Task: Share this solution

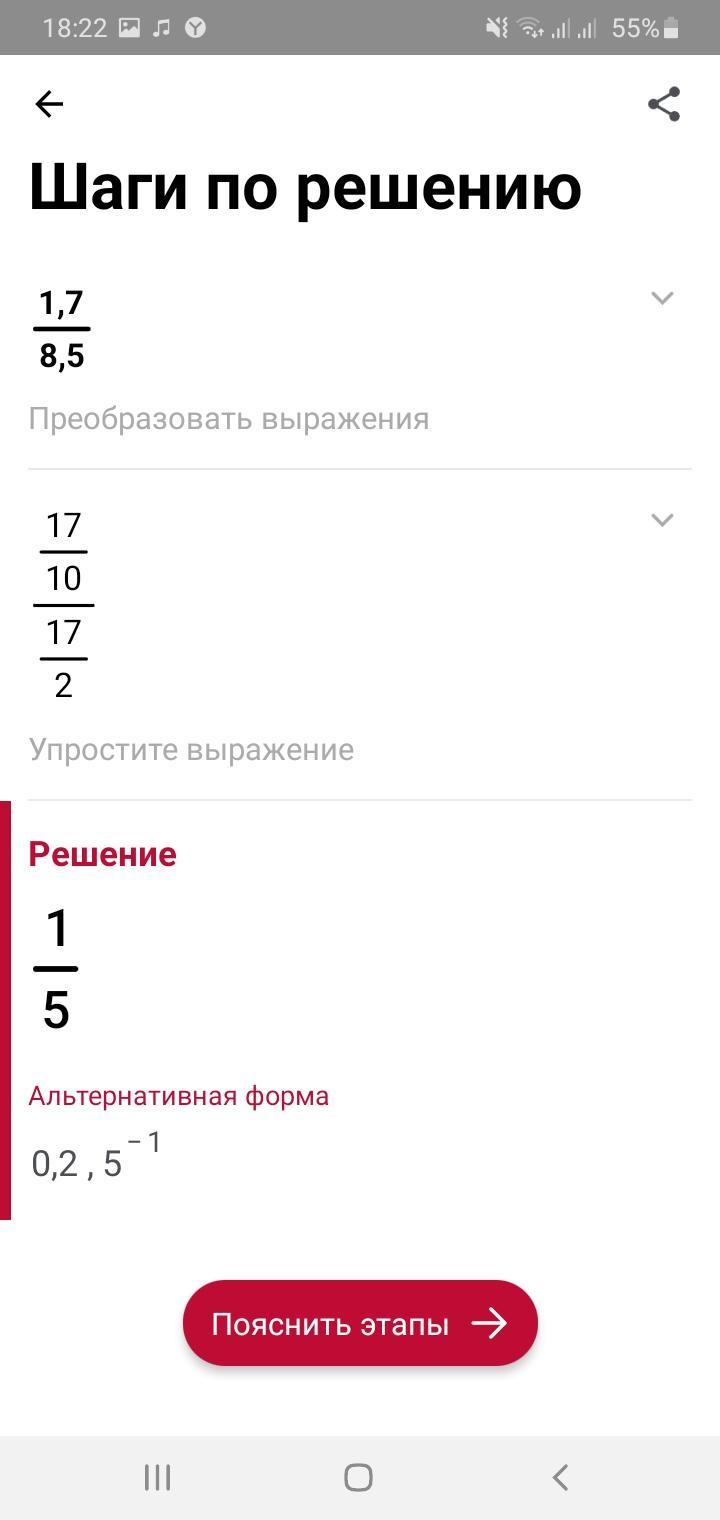Action: tap(664, 104)
